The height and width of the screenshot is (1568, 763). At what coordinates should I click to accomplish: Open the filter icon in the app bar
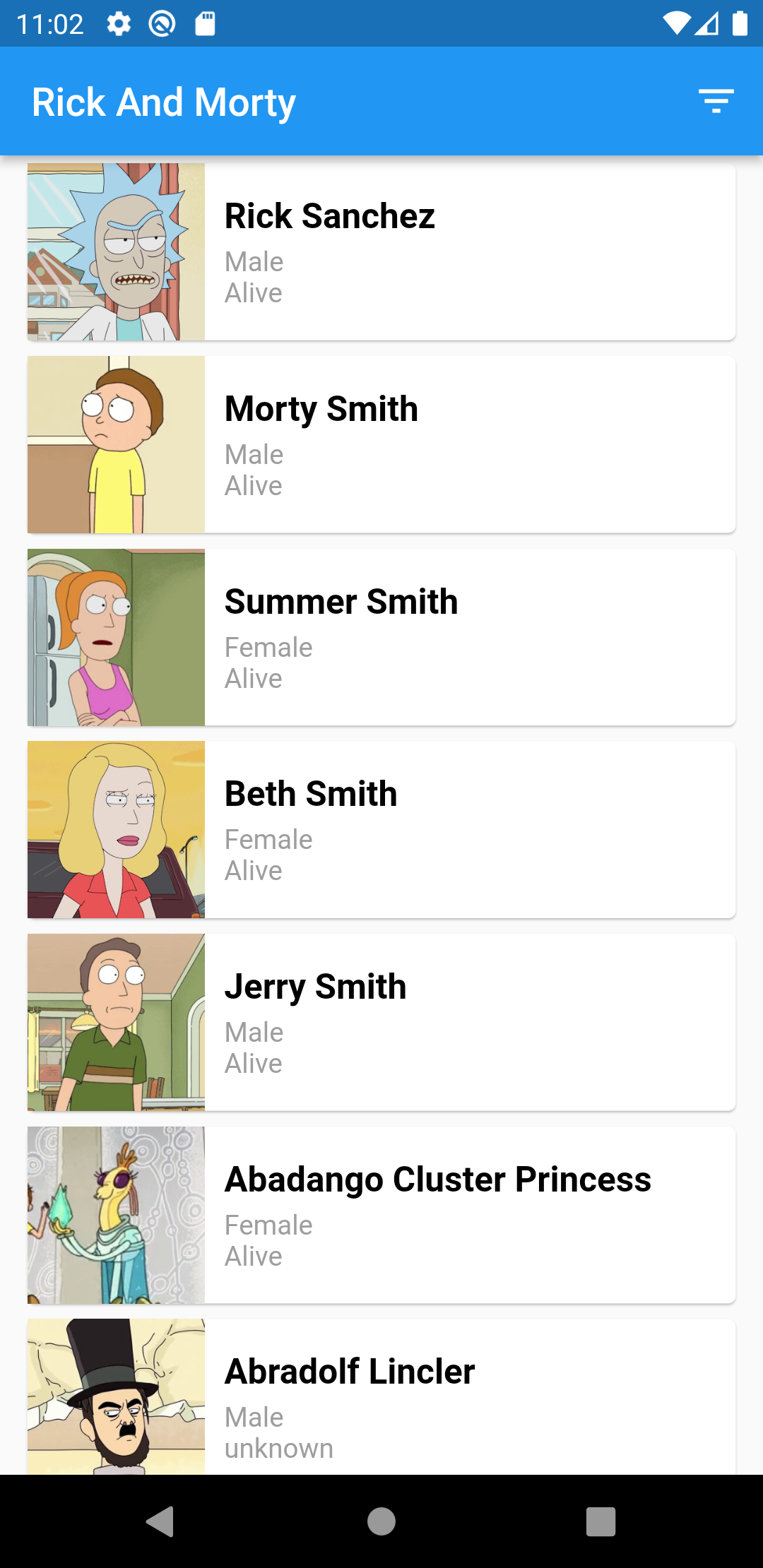pos(715,101)
